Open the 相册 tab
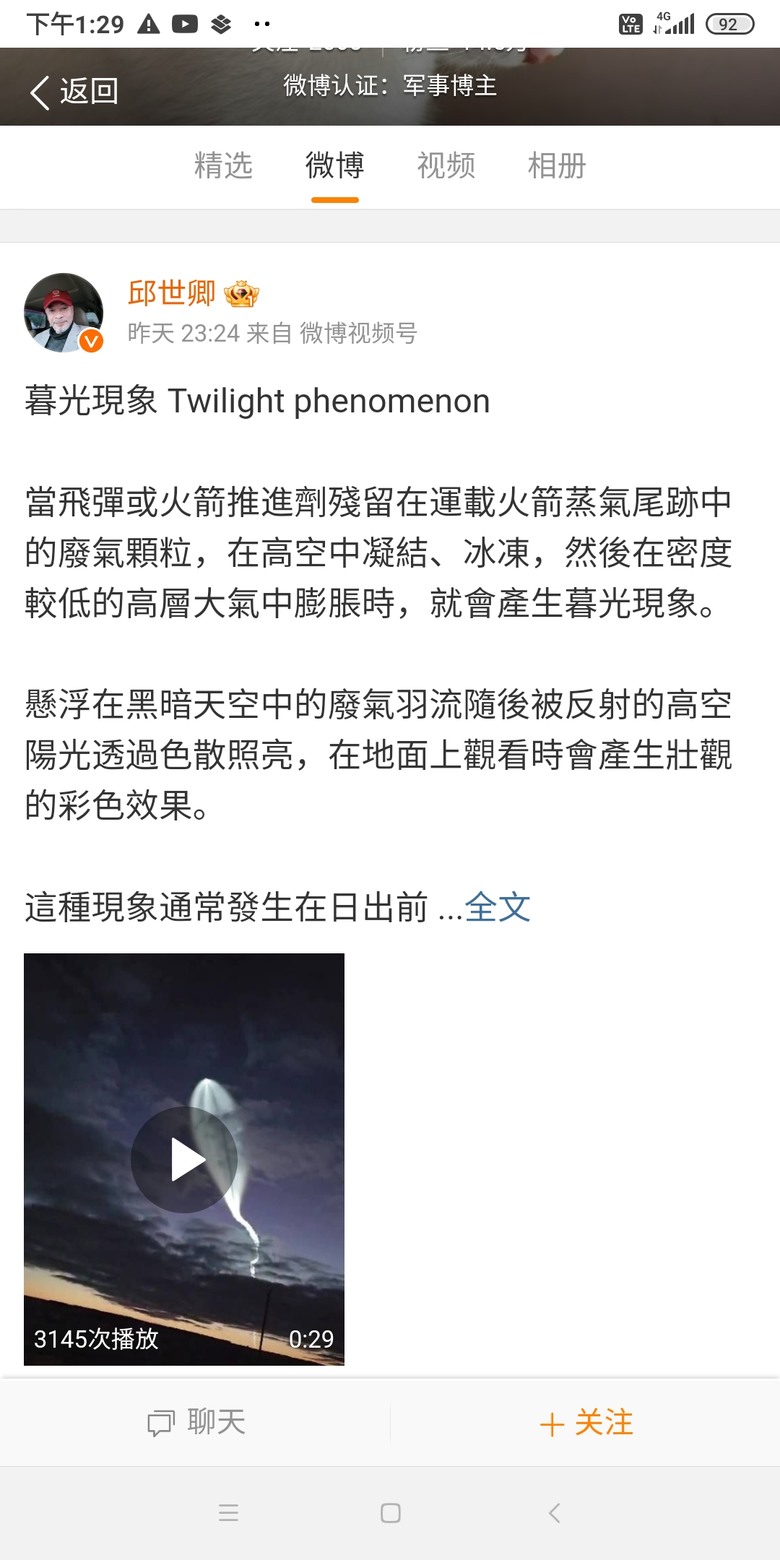 point(556,166)
